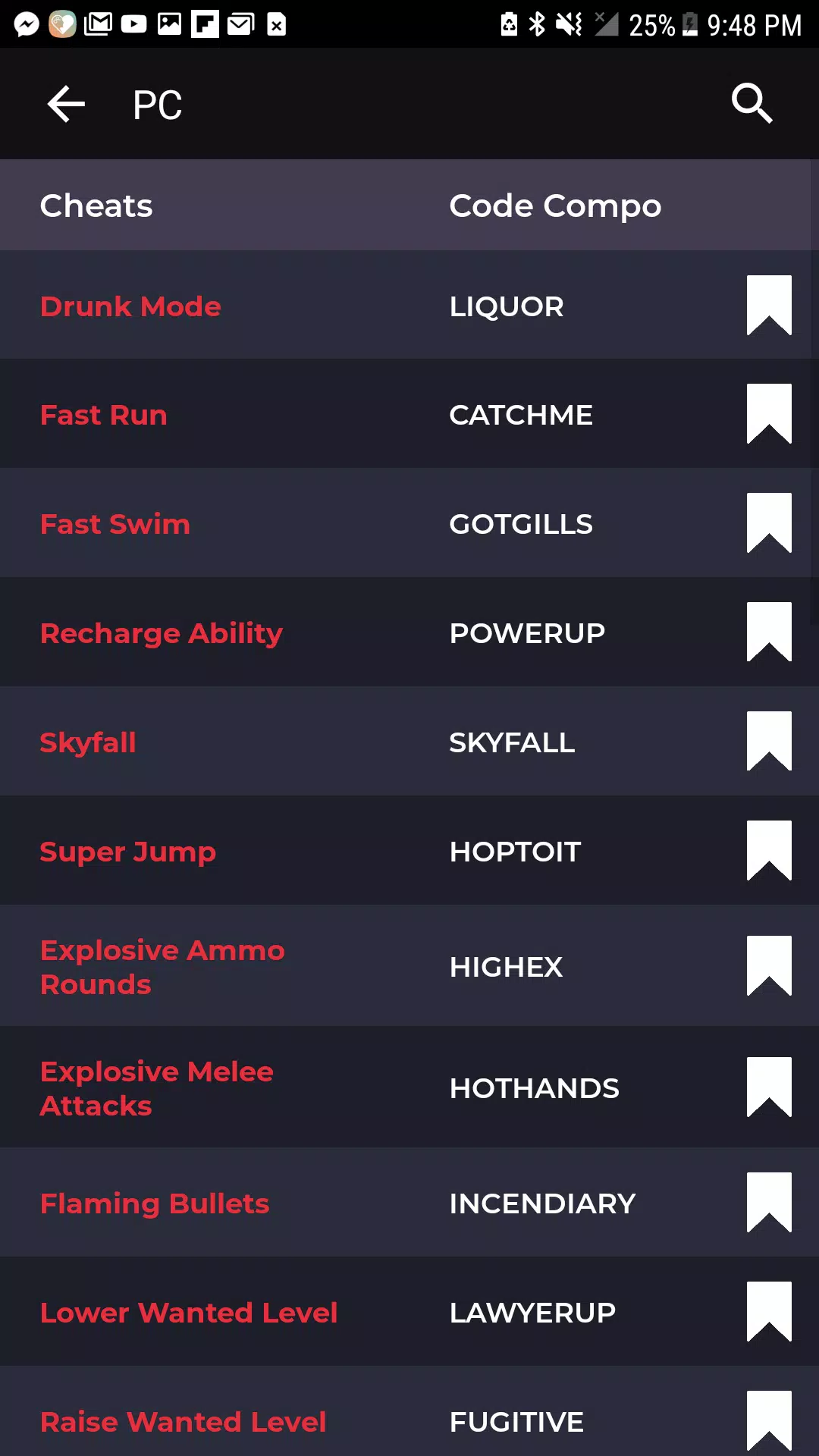Toggle the bookmark for Super Jump
The width and height of the screenshot is (819, 1456).
coord(769,851)
